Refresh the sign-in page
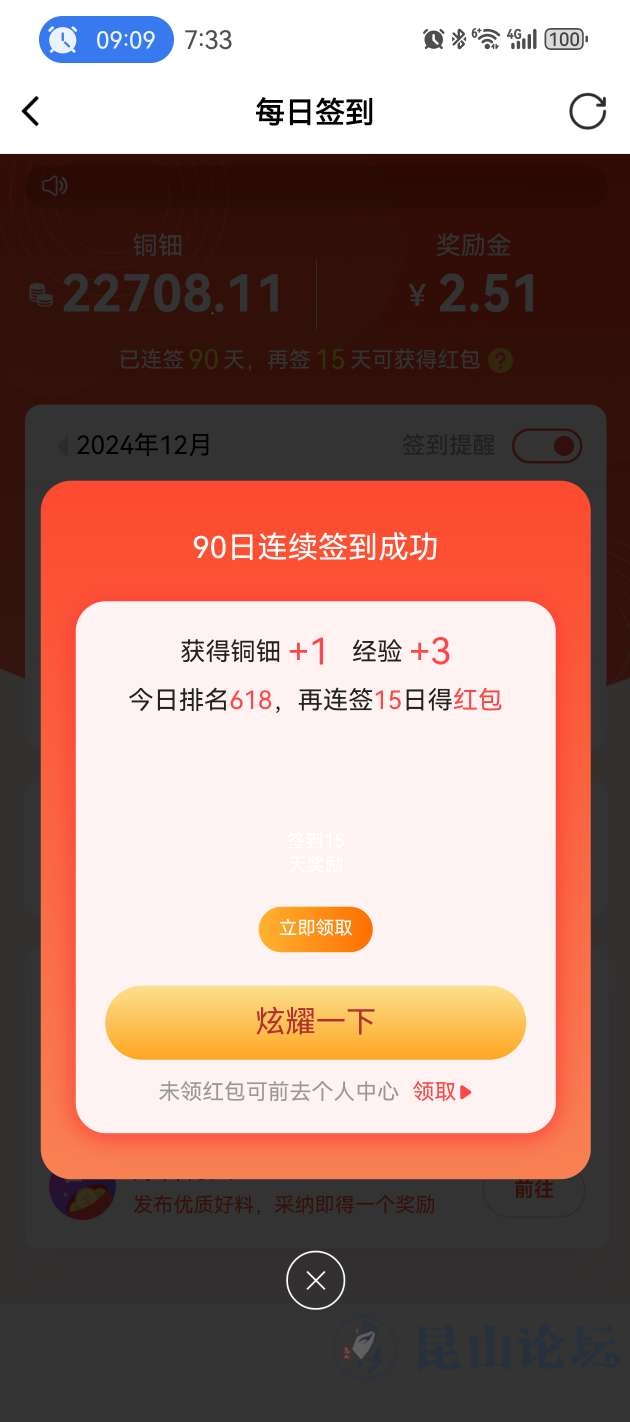630x1422 pixels. [x=587, y=112]
